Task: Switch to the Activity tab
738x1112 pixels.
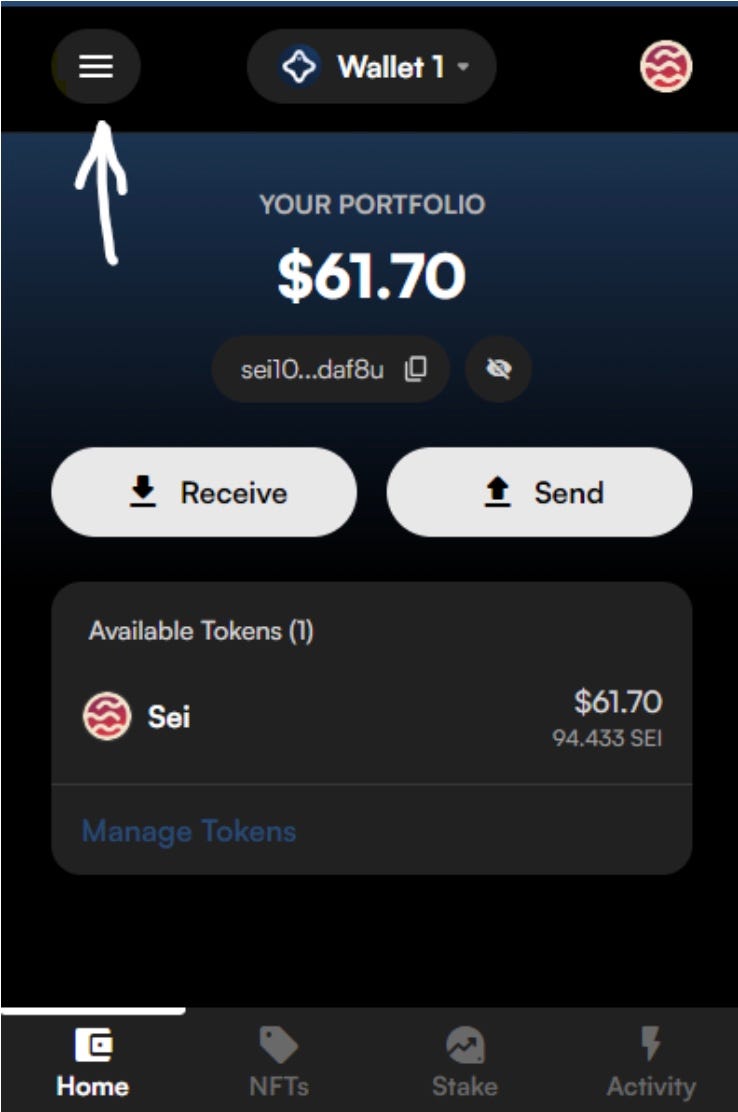Action: click(650, 1064)
